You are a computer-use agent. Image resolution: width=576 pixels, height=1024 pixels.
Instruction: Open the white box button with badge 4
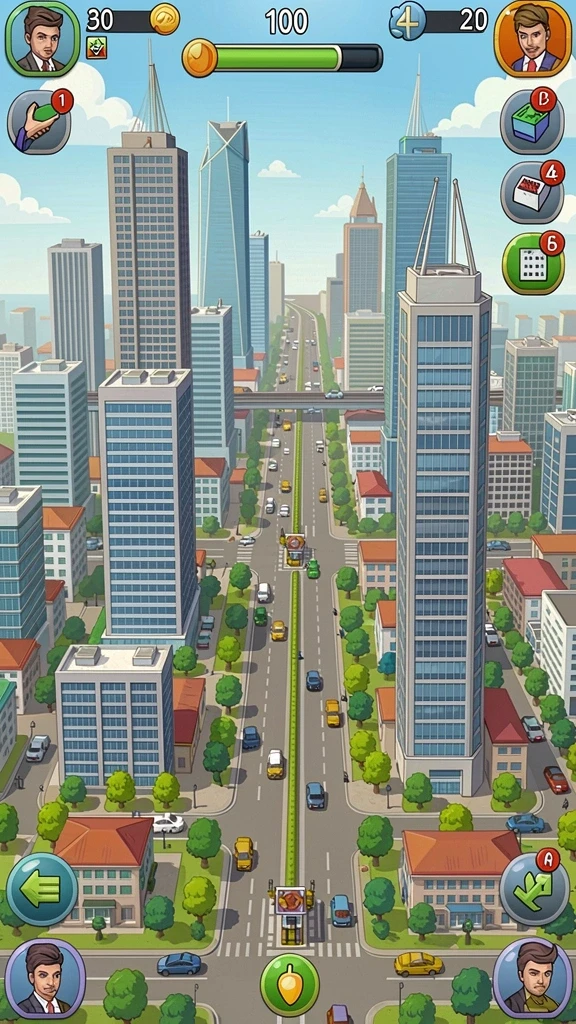[x=532, y=192]
